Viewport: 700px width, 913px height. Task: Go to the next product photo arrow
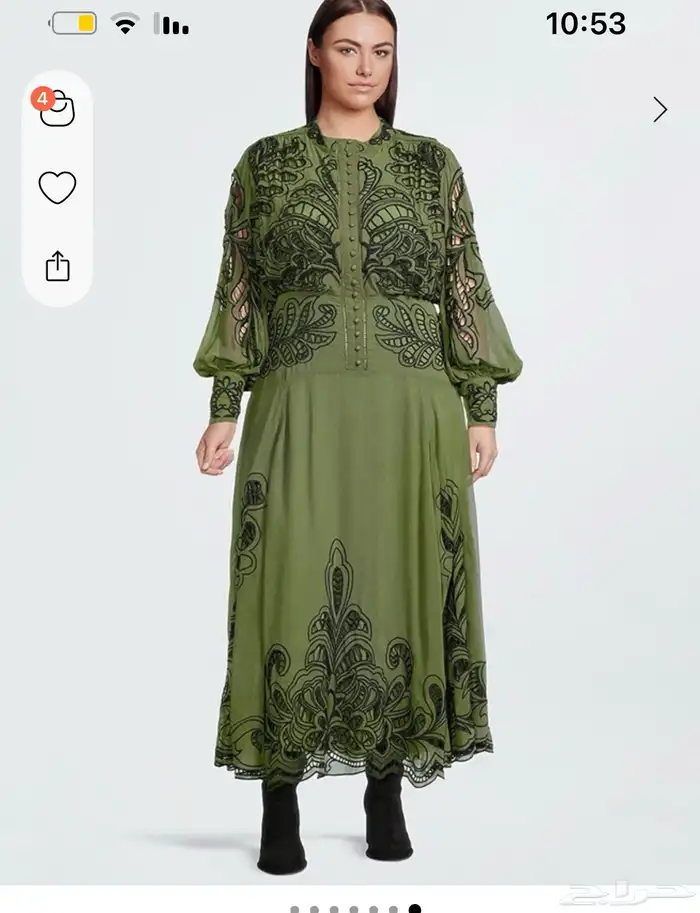coord(660,109)
